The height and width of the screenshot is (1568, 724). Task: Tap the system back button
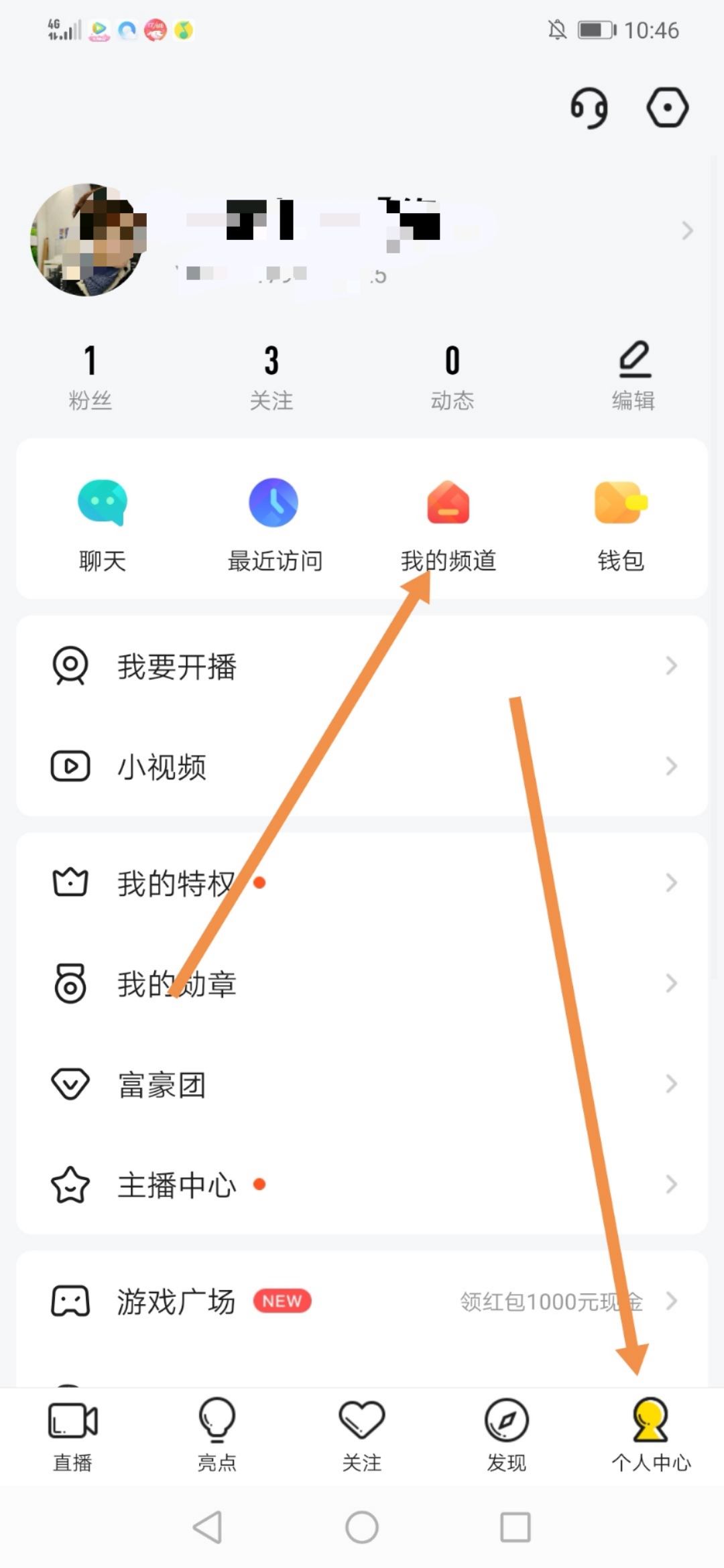tap(207, 1528)
